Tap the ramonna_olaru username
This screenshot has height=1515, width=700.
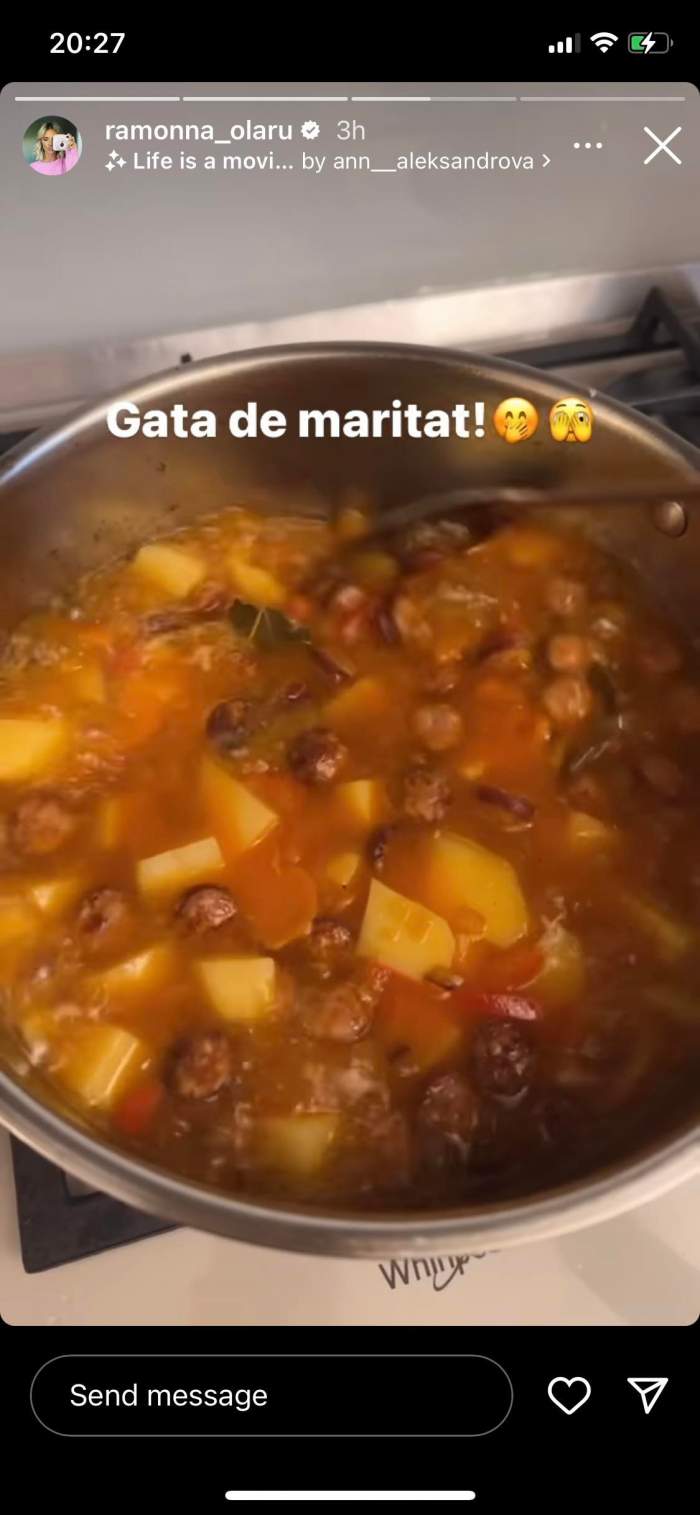[x=196, y=130]
